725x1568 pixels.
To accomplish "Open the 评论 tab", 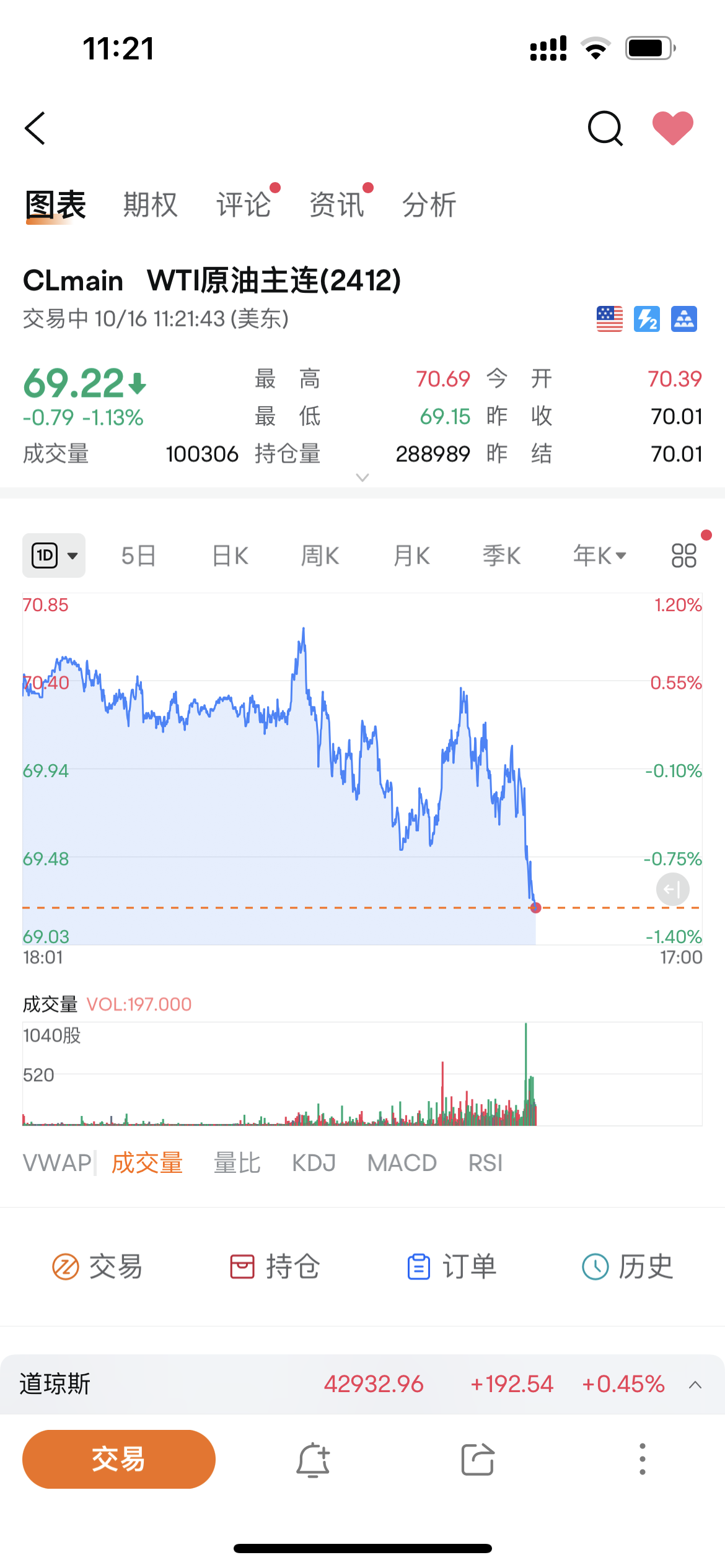I will click(244, 204).
